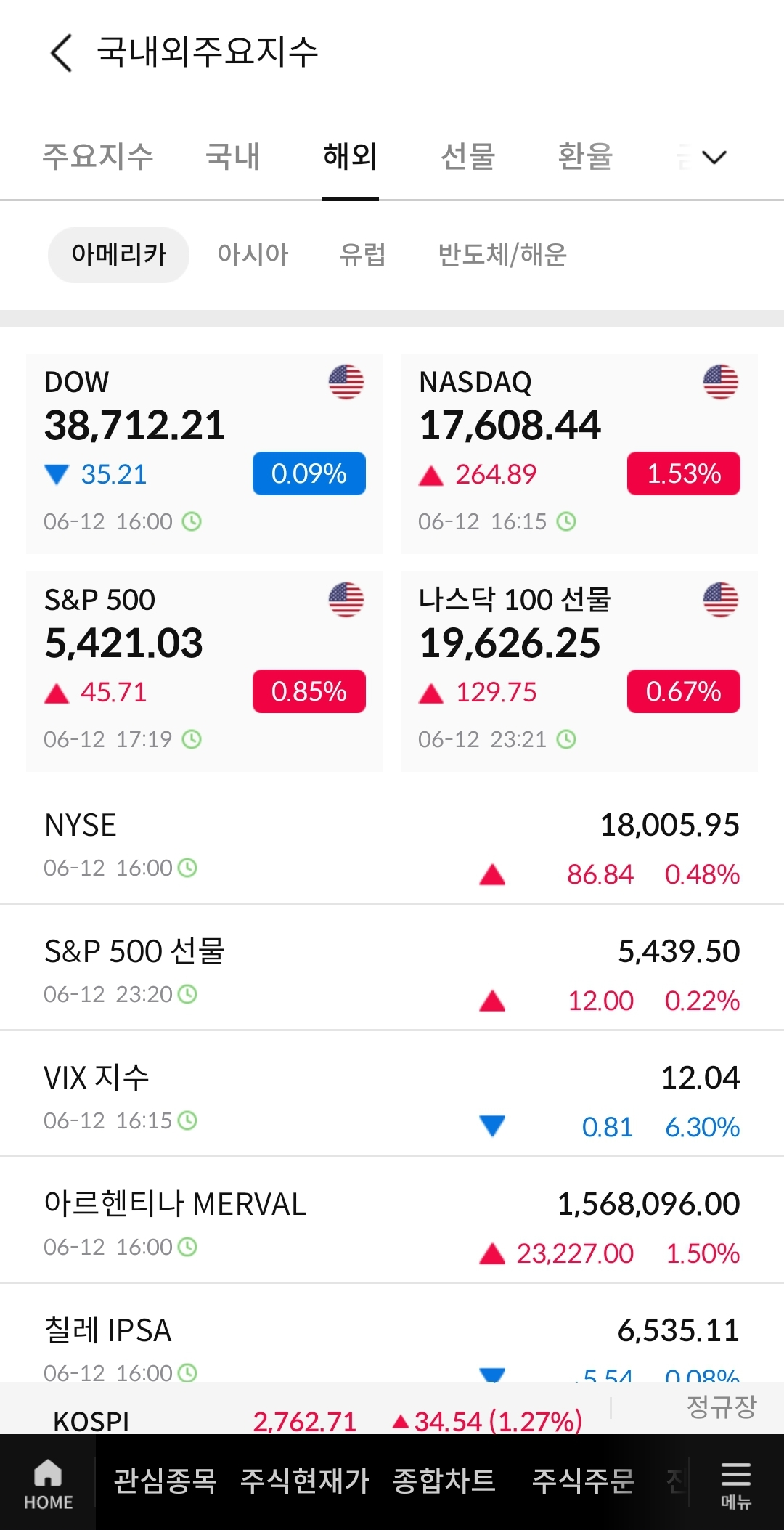Viewport: 784px width, 1530px height.
Task: Open the 메뉴 hamburger menu
Action: pyautogui.click(x=736, y=1484)
